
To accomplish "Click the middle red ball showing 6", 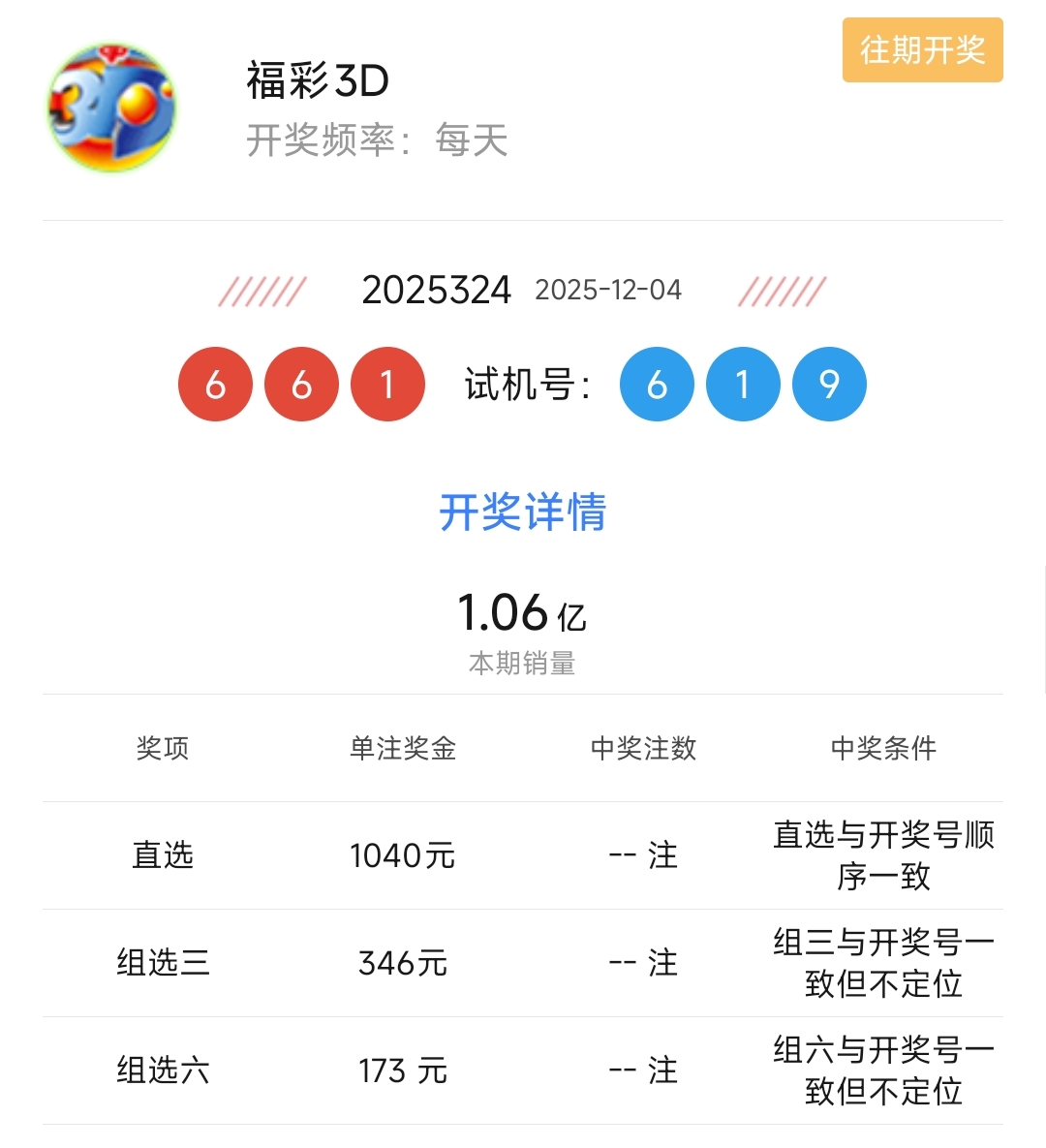I will point(301,384).
